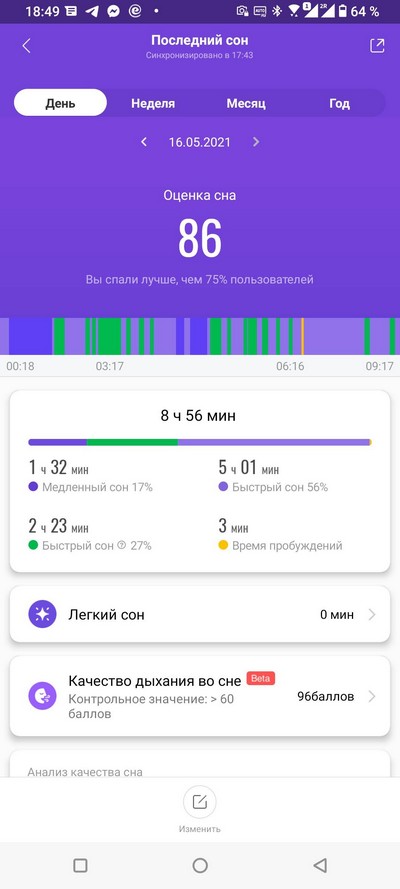
Task: Go back using the top-left arrow
Action: pos(26,46)
